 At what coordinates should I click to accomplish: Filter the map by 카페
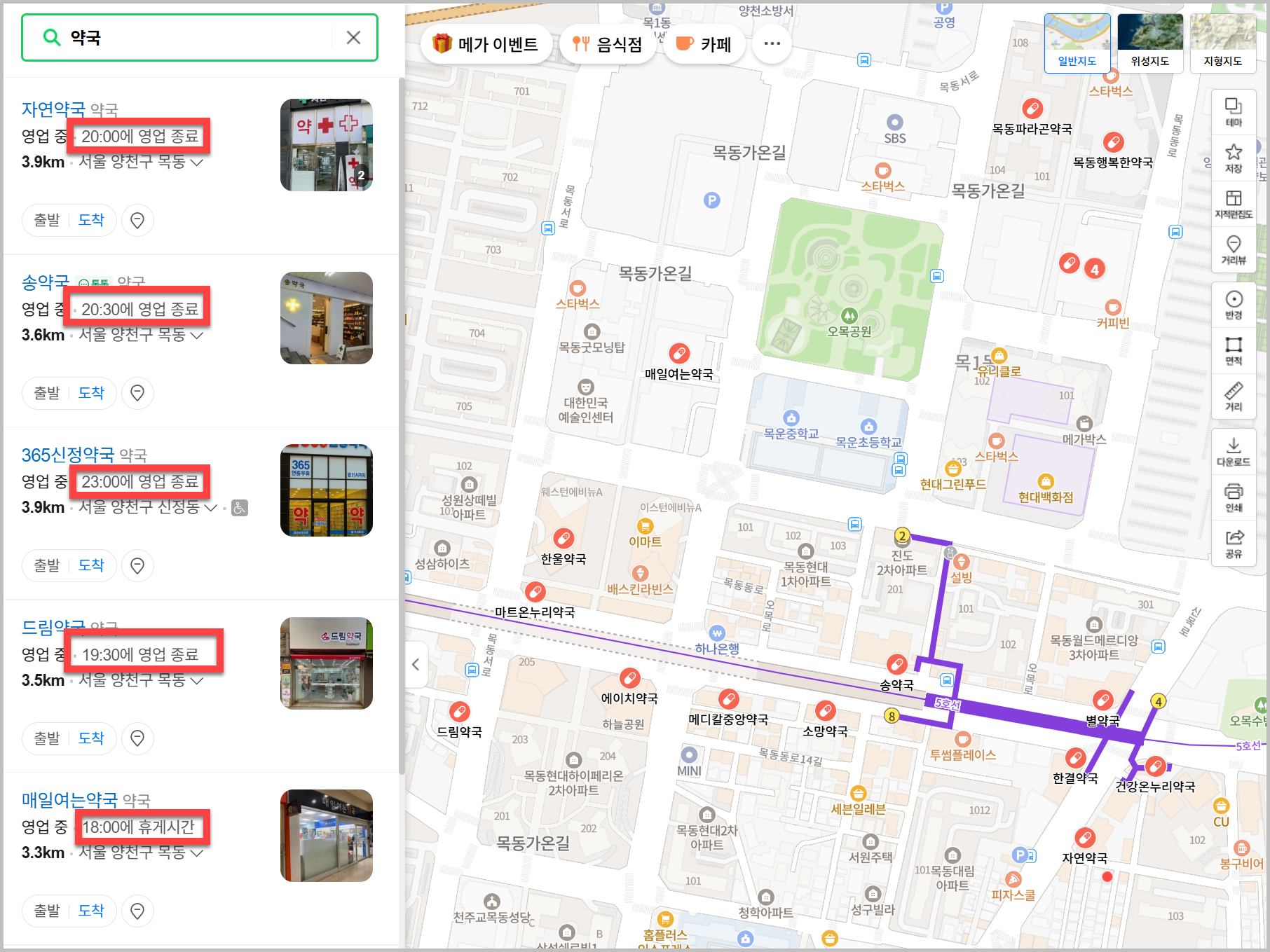(704, 44)
